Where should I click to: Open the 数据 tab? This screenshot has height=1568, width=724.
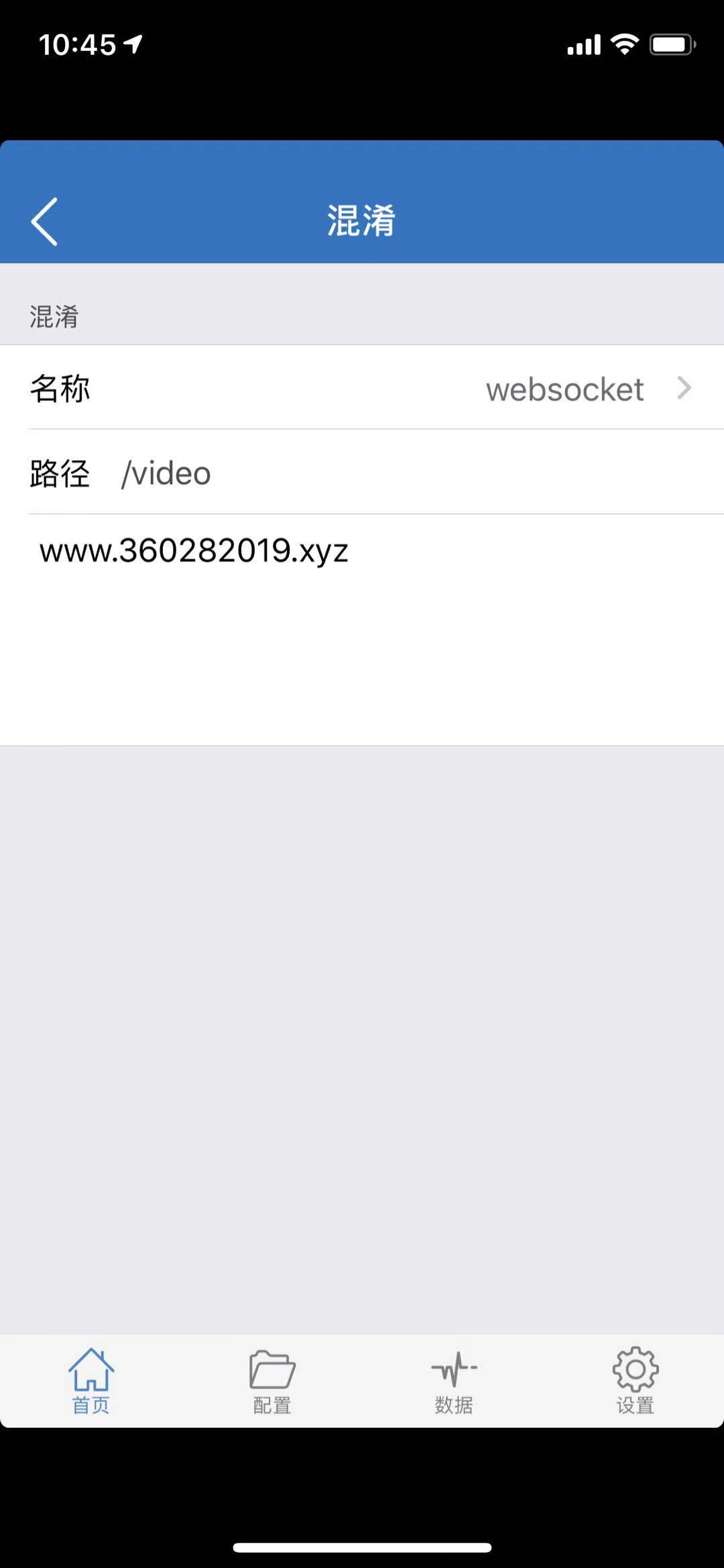tap(454, 1382)
